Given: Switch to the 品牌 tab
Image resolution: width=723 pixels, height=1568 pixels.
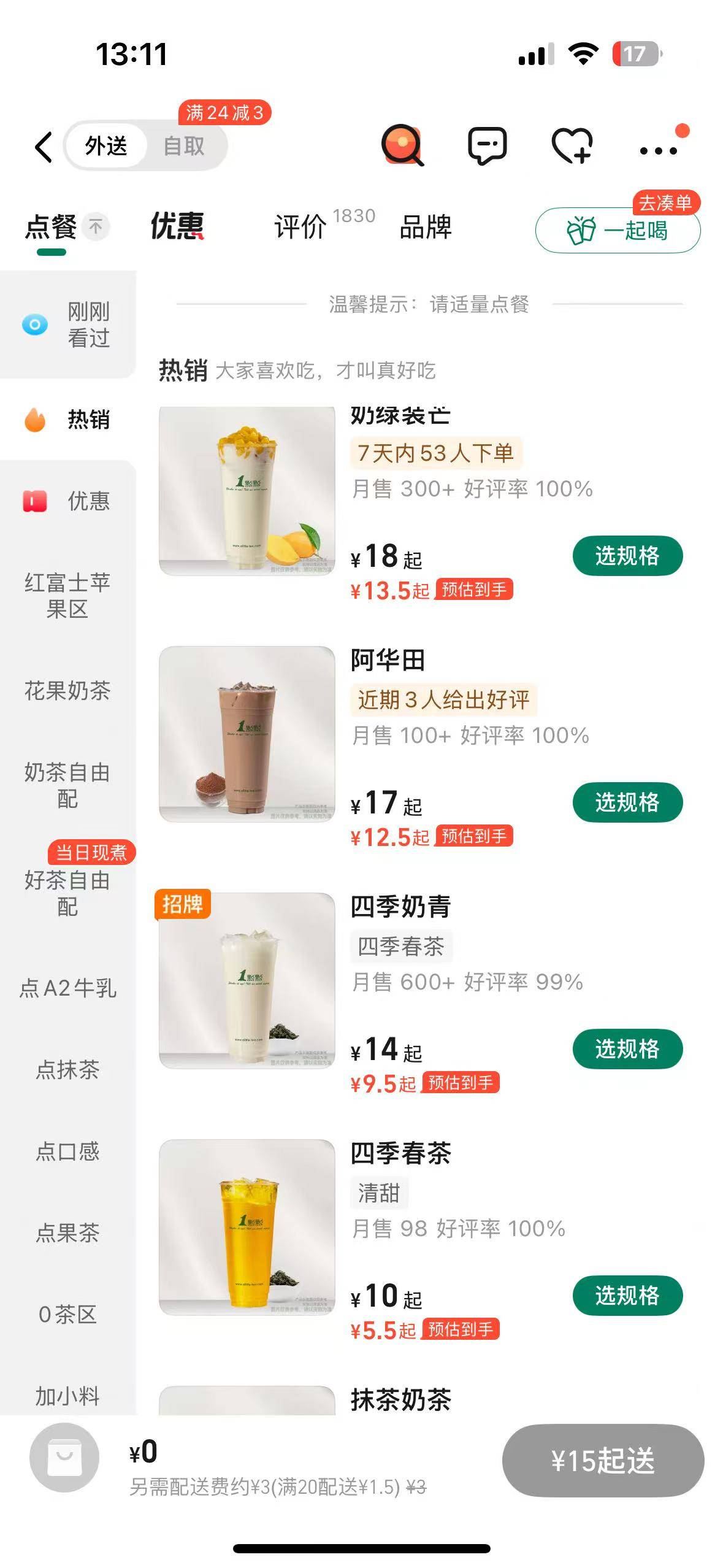Looking at the screenshot, I should 426,226.
